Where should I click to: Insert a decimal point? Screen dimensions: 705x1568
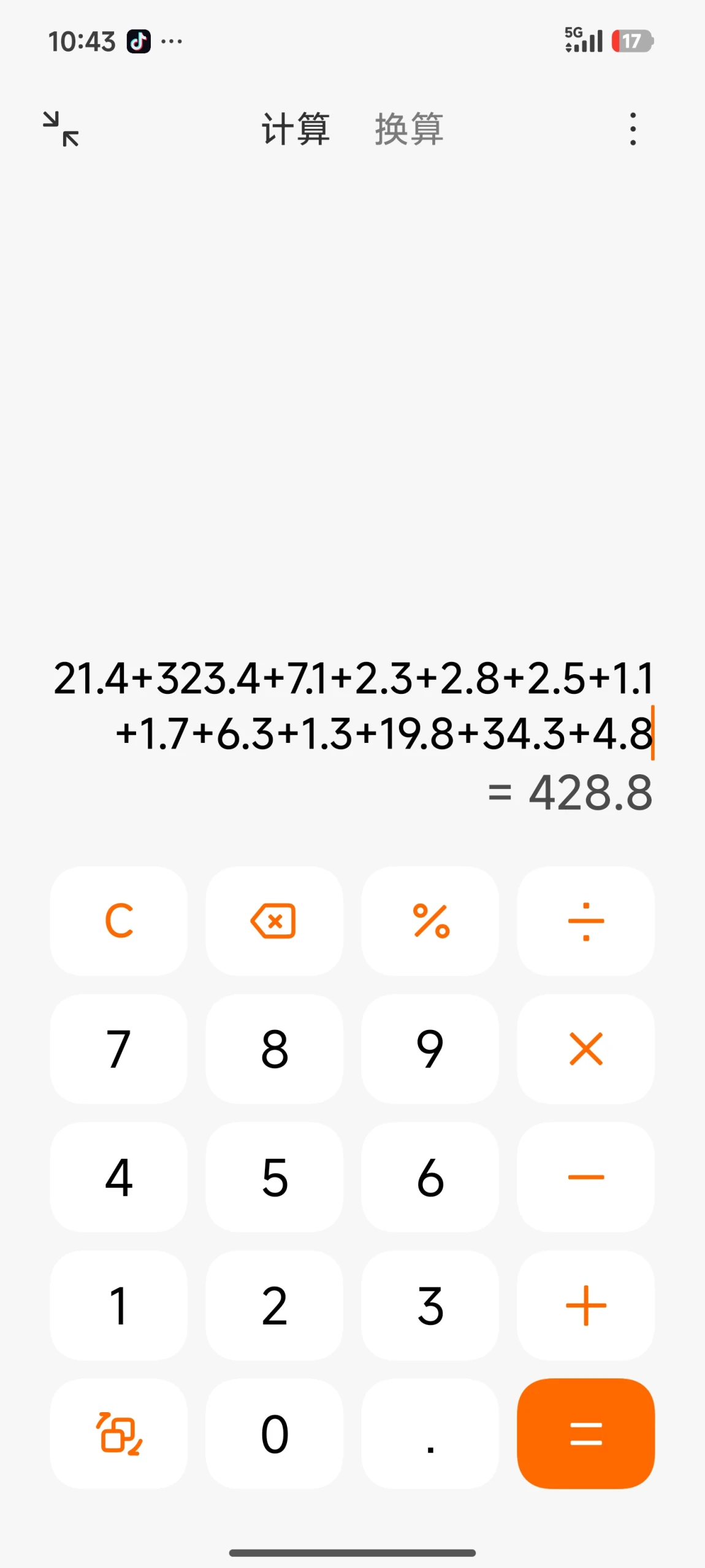(x=430, y=1434)
